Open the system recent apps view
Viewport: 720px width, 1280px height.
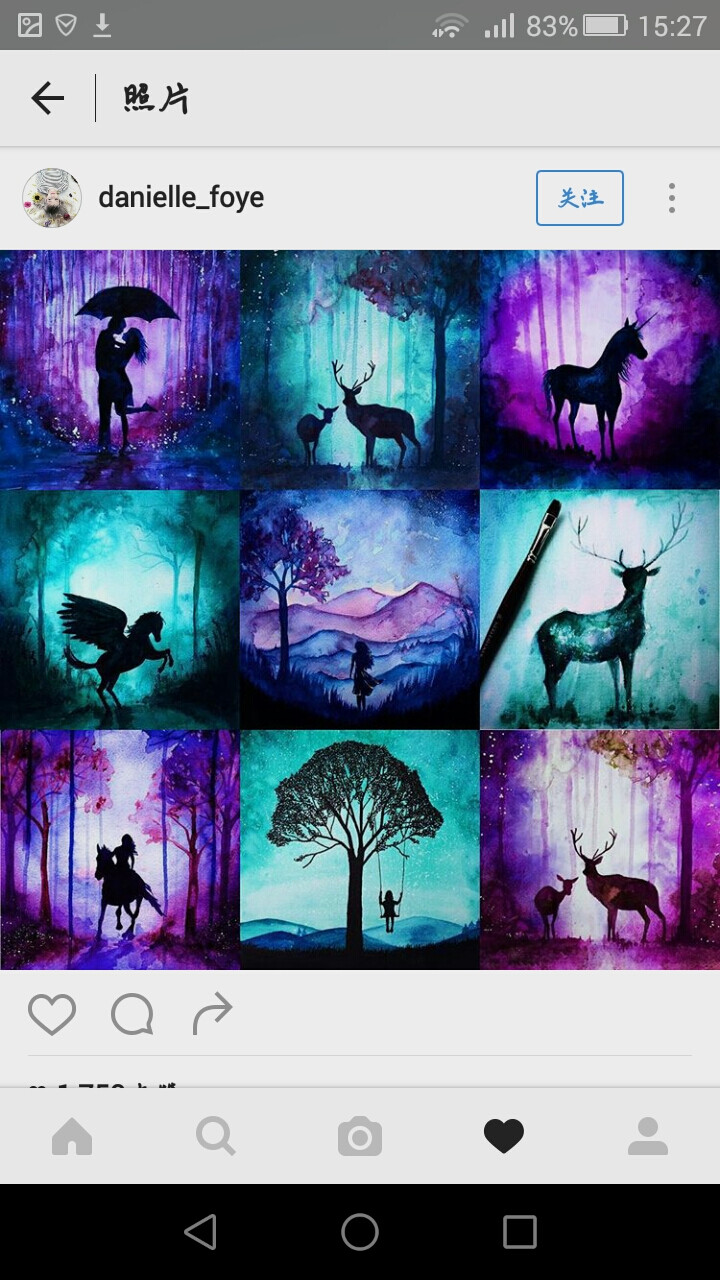pyautogui.click(x=520, y=1232)
